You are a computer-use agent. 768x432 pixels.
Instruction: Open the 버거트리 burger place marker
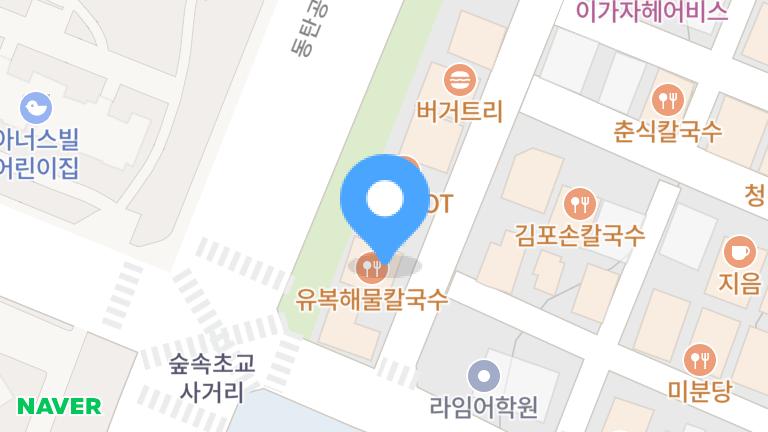coord(460,78)
